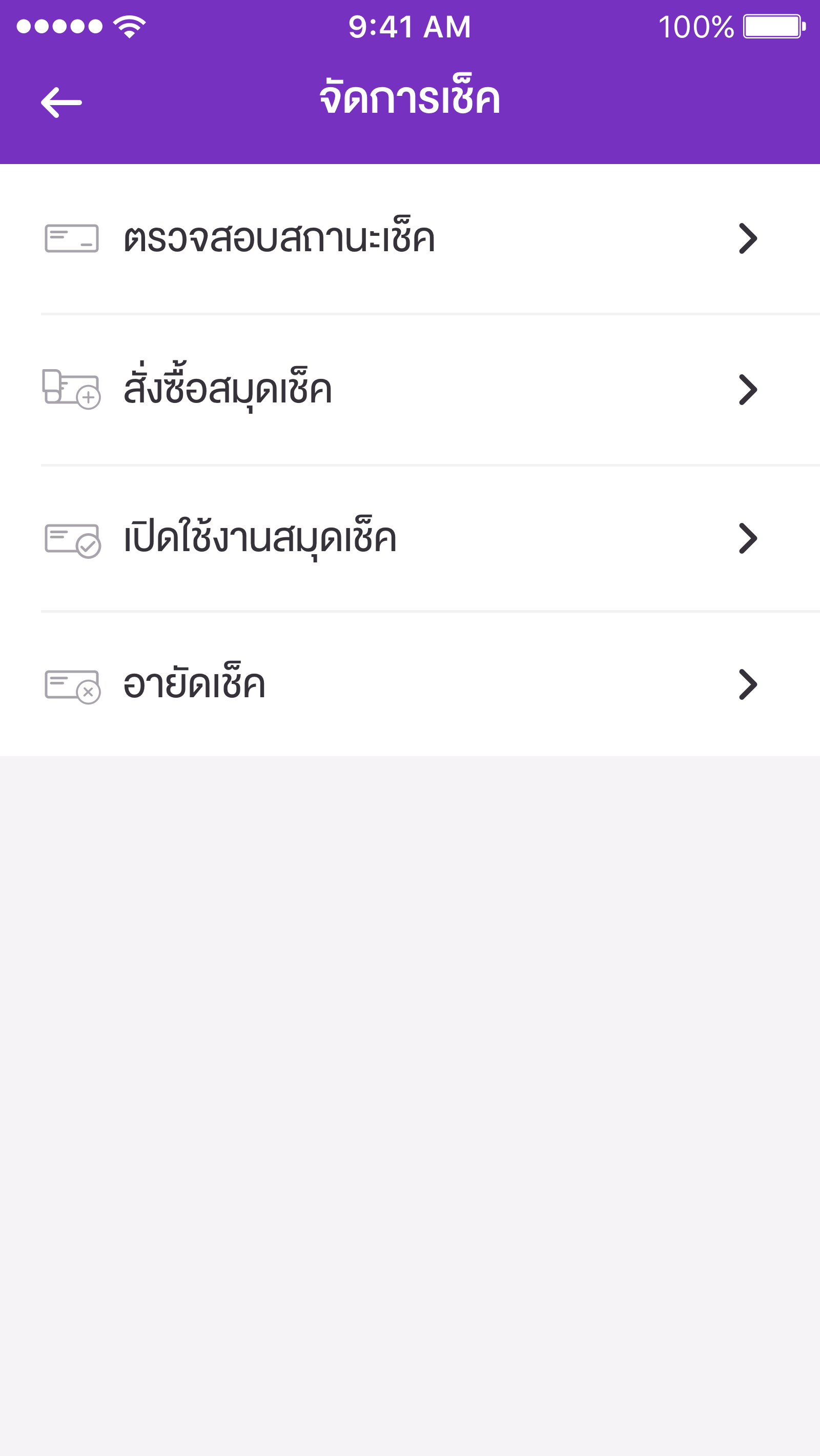Screen dimensions: 820x1456
Task: Choose อายัดเช็ค from the list
Action: (409, 684)
